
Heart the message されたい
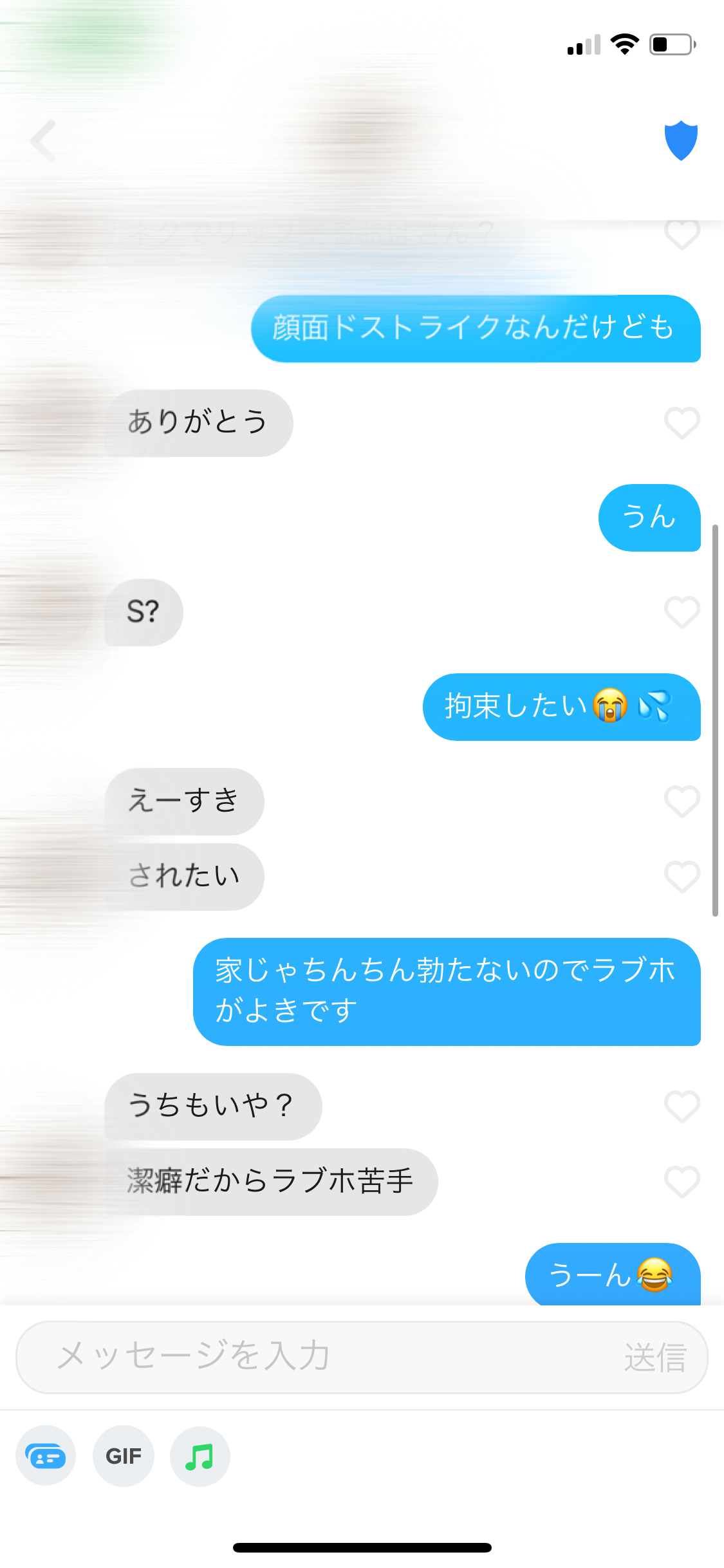click(x=682, y=877)
